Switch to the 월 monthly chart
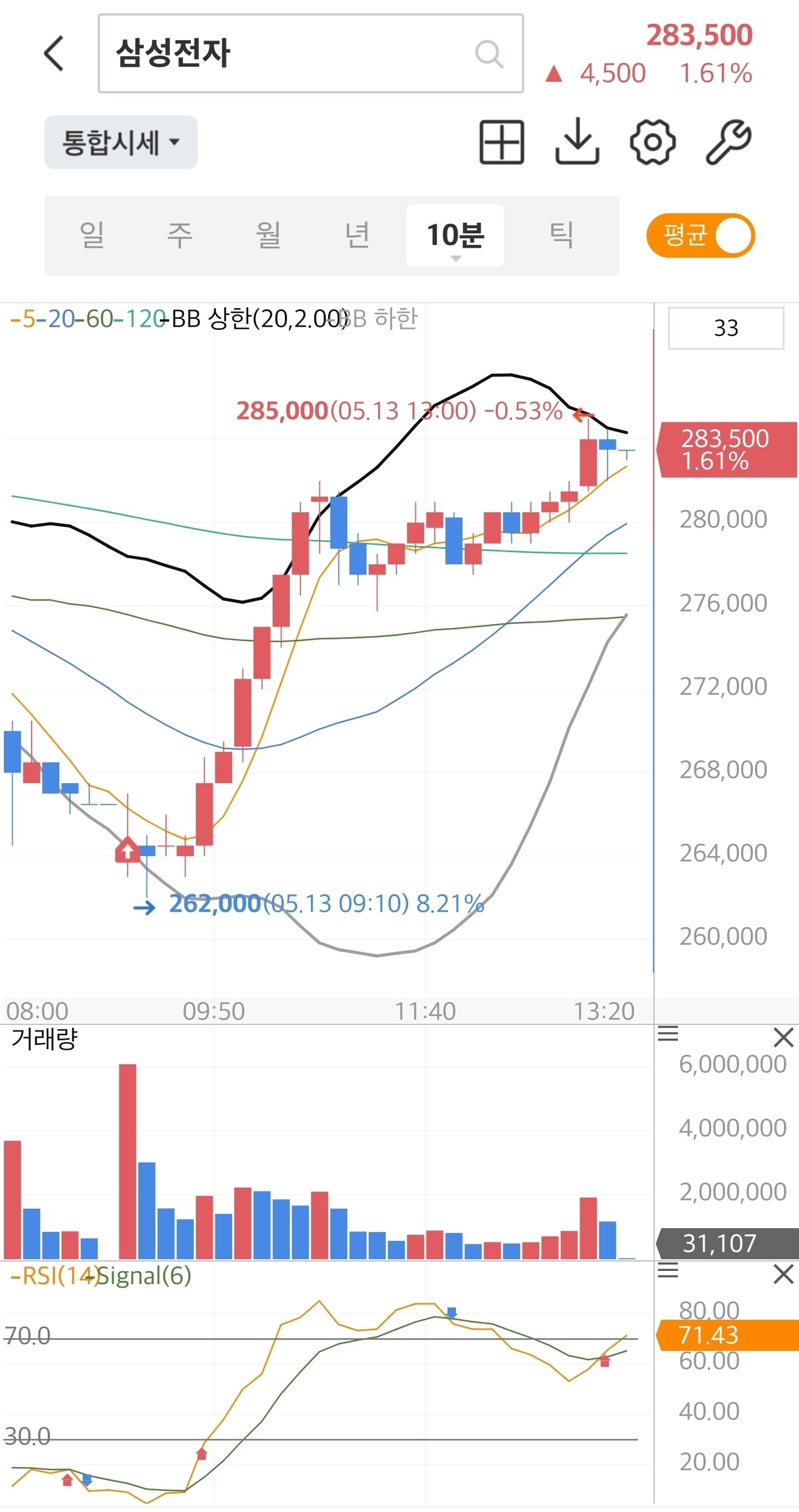Image resolution: width=799 pixels, height=1512 pixels. 268,235
